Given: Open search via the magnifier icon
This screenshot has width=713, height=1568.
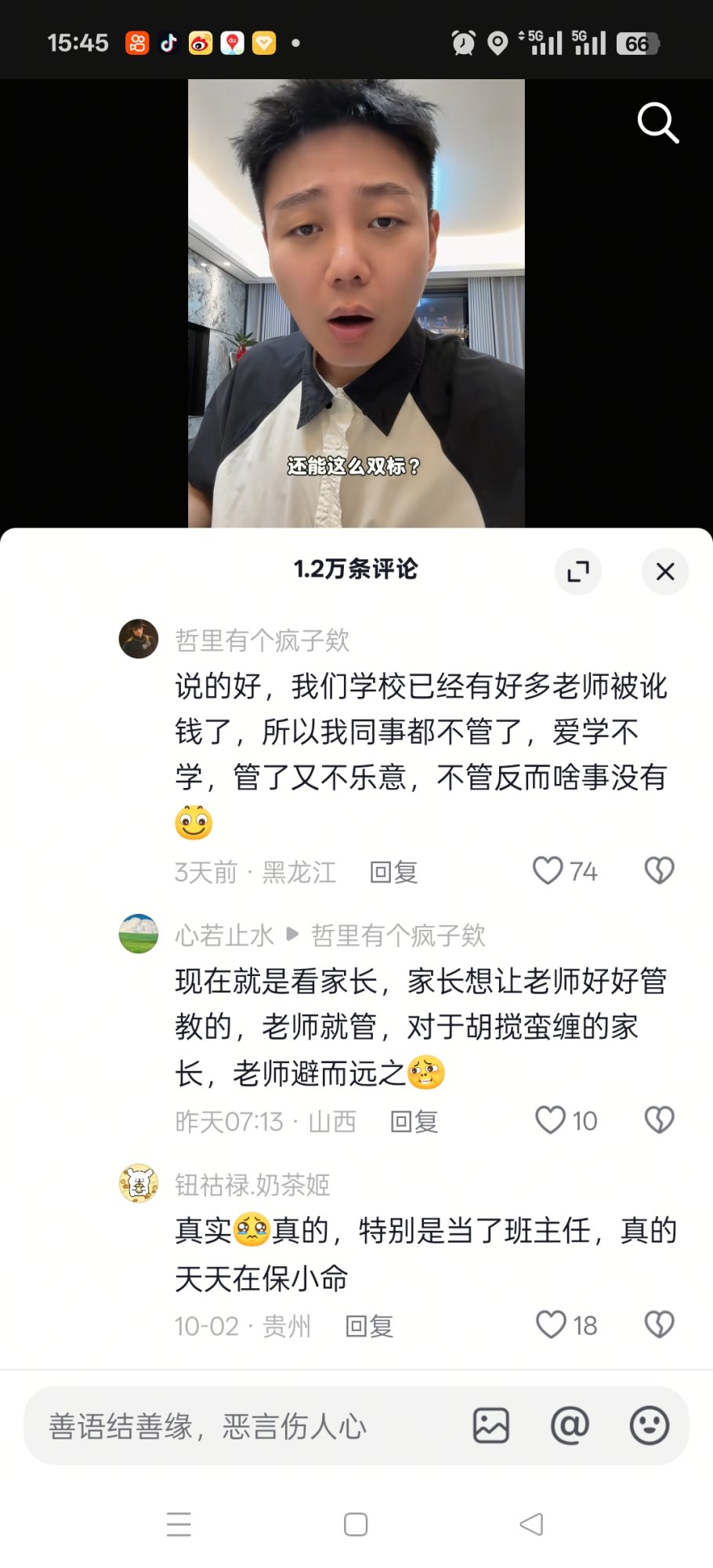Looking at the screenshot, I should click(x=657, y=123).
